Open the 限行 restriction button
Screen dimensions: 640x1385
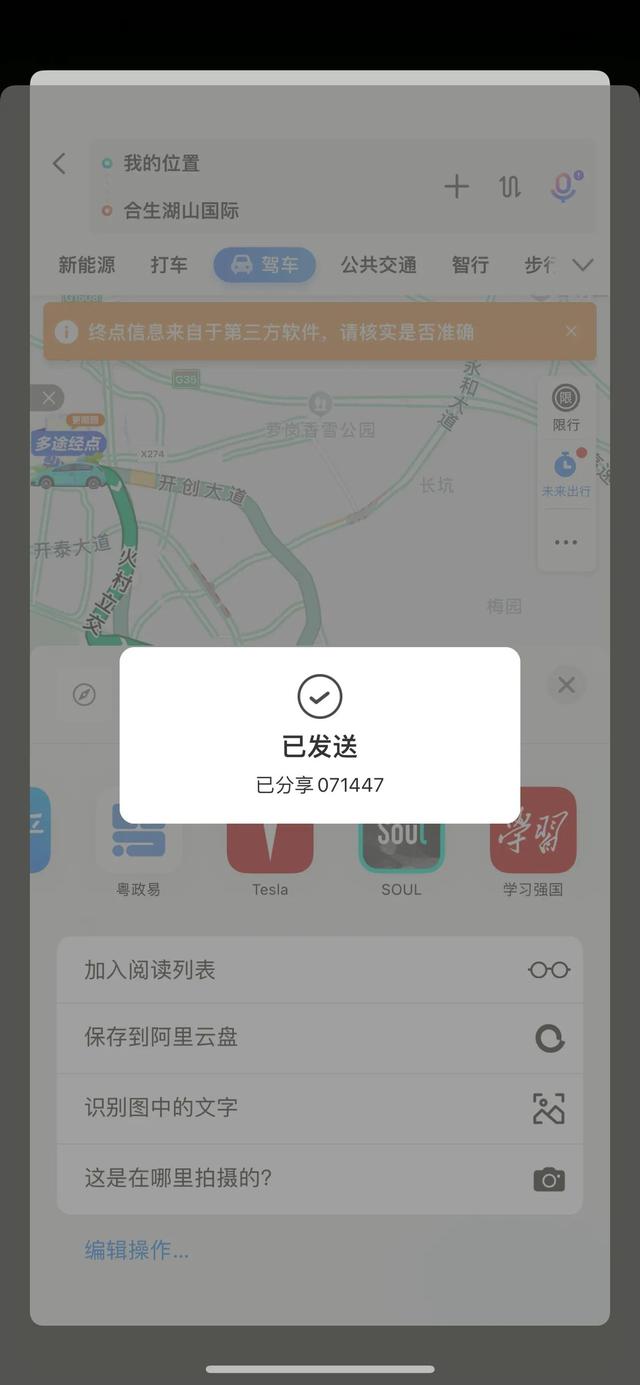click(566, 406)
